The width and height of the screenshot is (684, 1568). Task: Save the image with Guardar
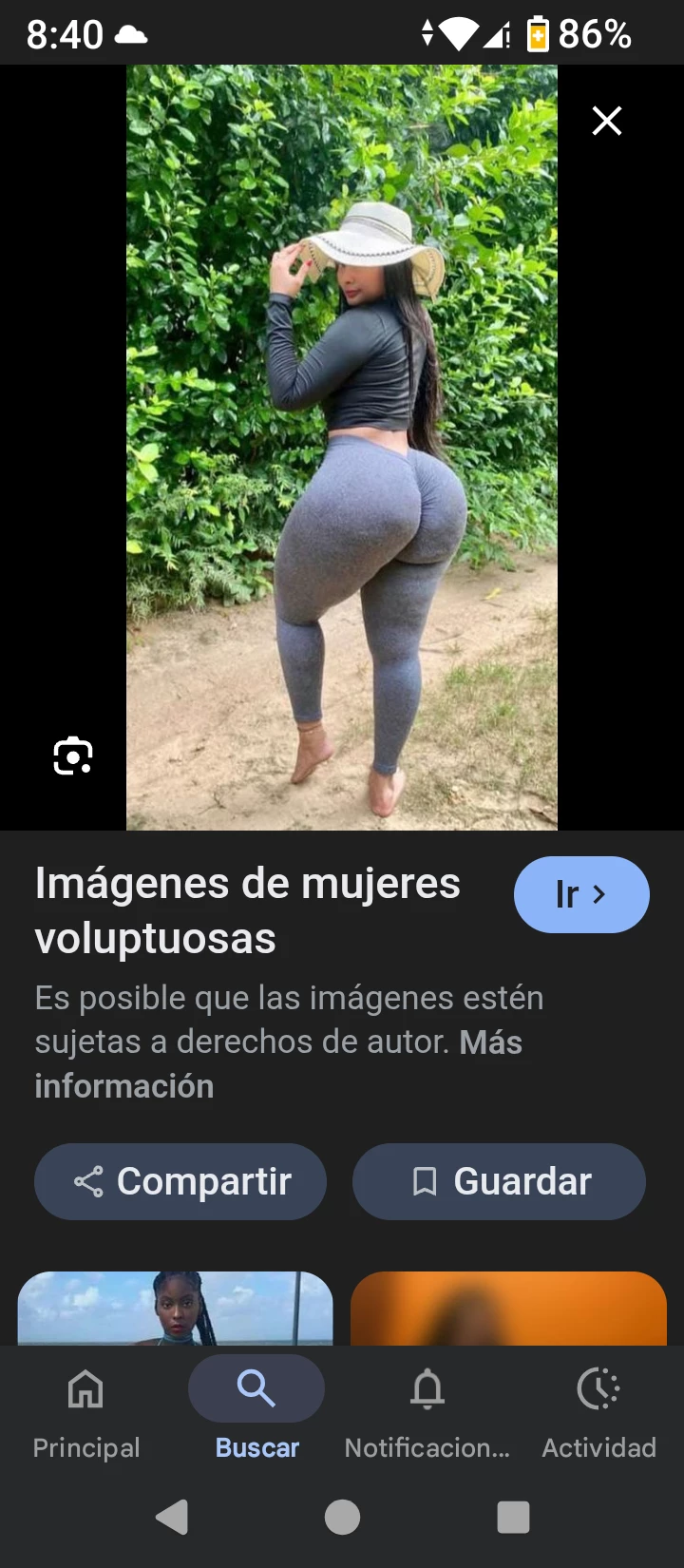click(499, 1181)
